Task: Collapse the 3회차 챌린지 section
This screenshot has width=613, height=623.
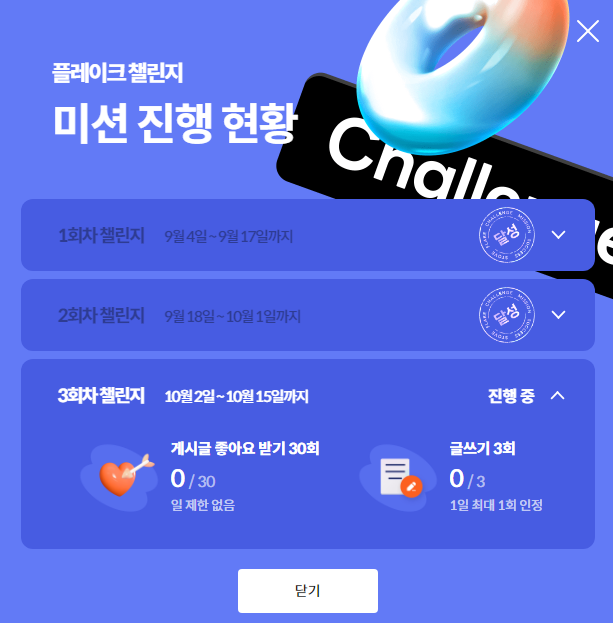Action: coord(558,396)
